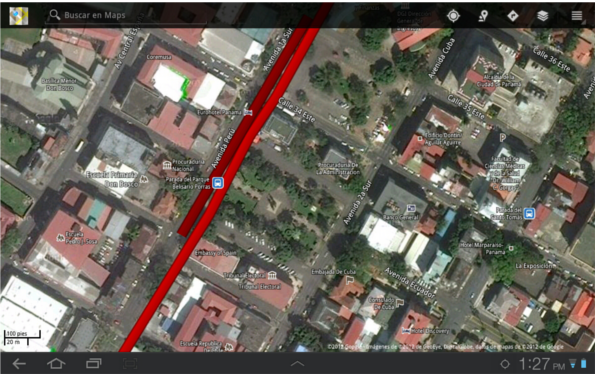
Task: Tap the Maps app logo
Action: (x=19, y=16)
